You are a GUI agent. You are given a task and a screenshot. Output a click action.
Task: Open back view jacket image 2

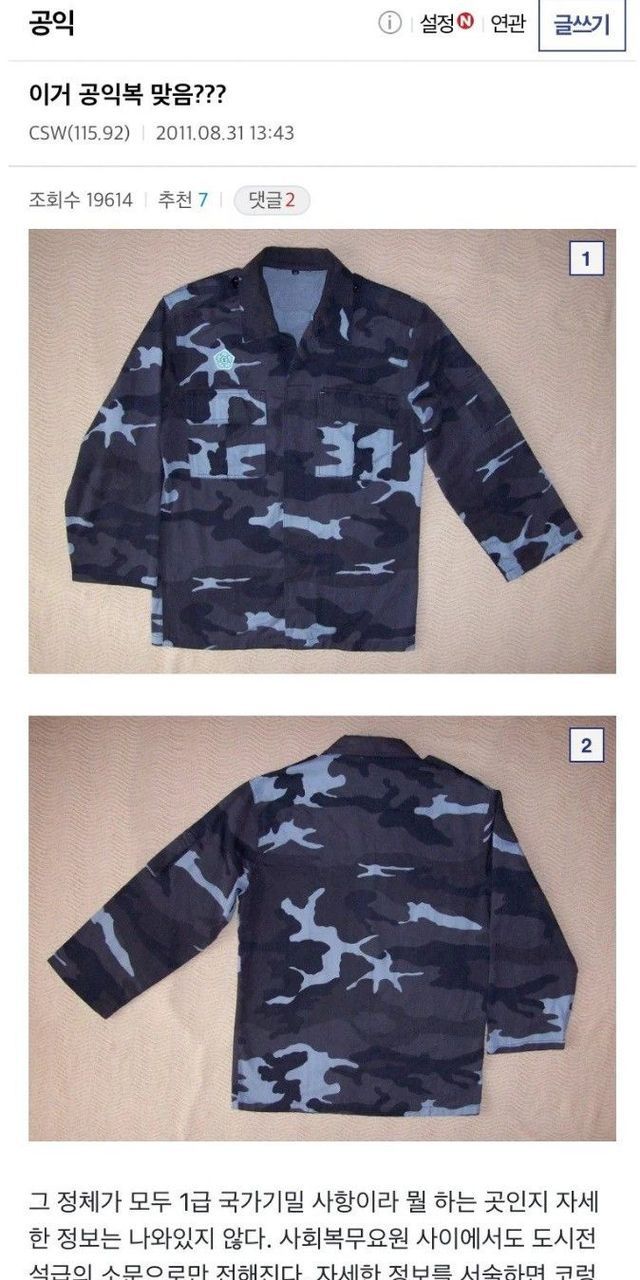coord(322,928)
